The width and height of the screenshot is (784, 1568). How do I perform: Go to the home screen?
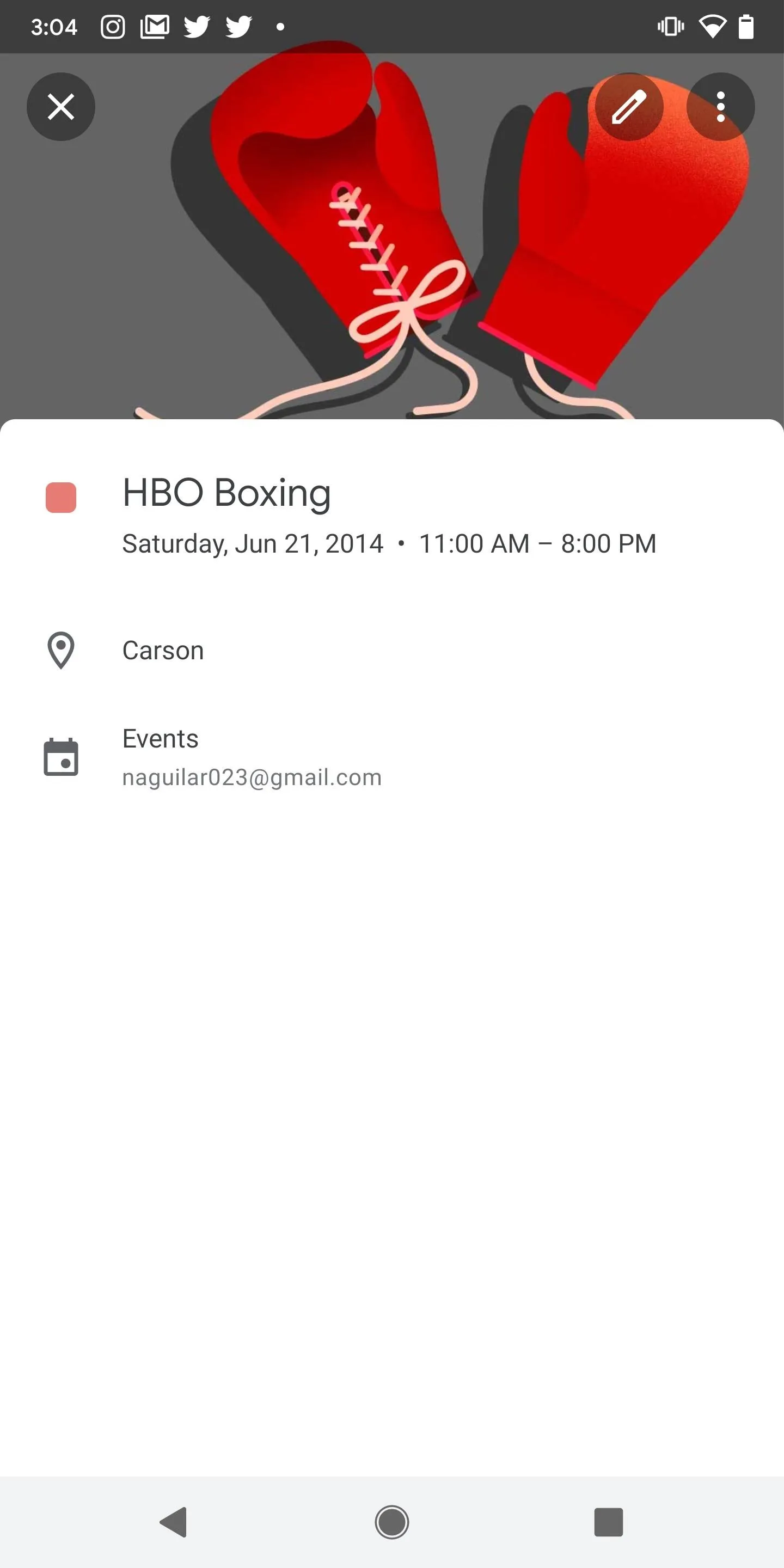(392, 1522)
